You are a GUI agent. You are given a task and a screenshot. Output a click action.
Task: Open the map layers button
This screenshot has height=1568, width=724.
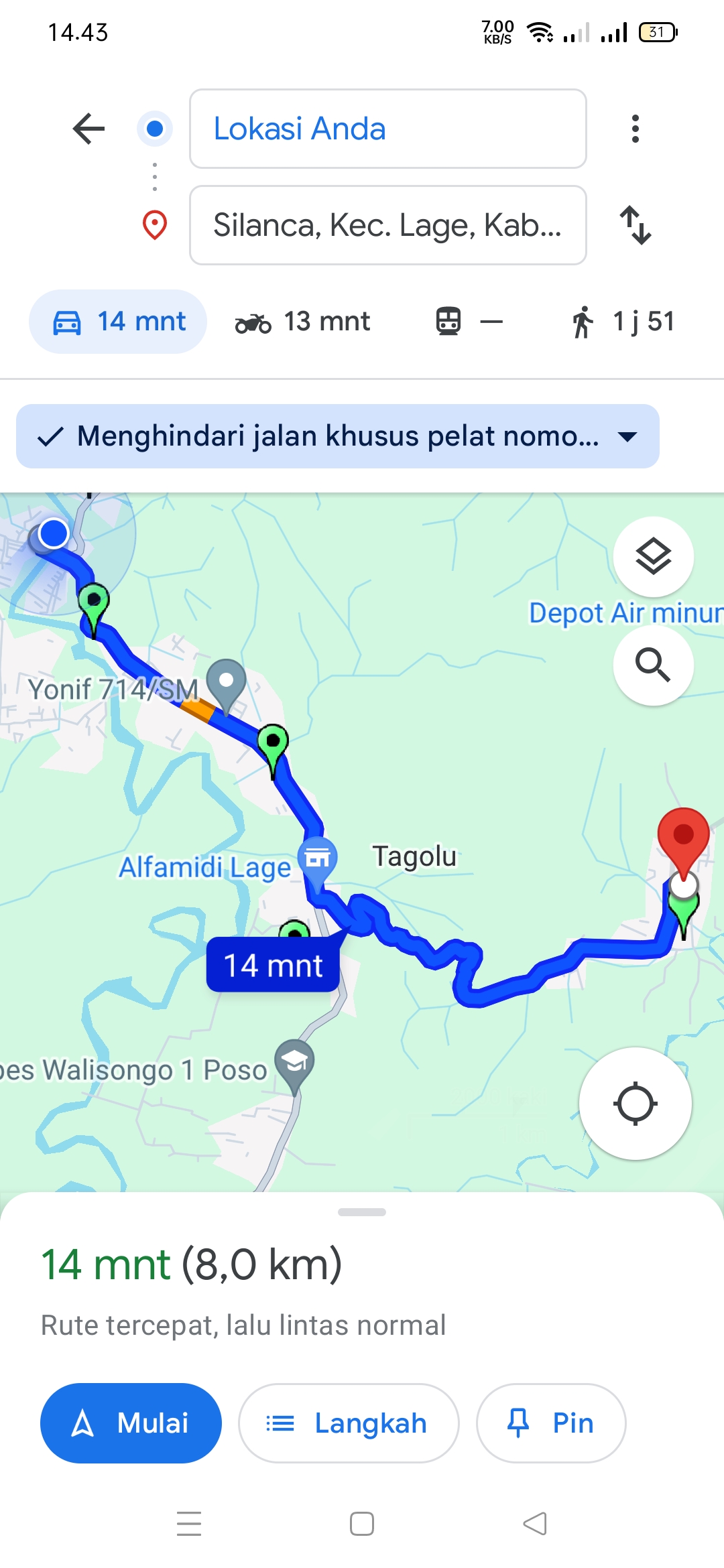pos(654,557)
